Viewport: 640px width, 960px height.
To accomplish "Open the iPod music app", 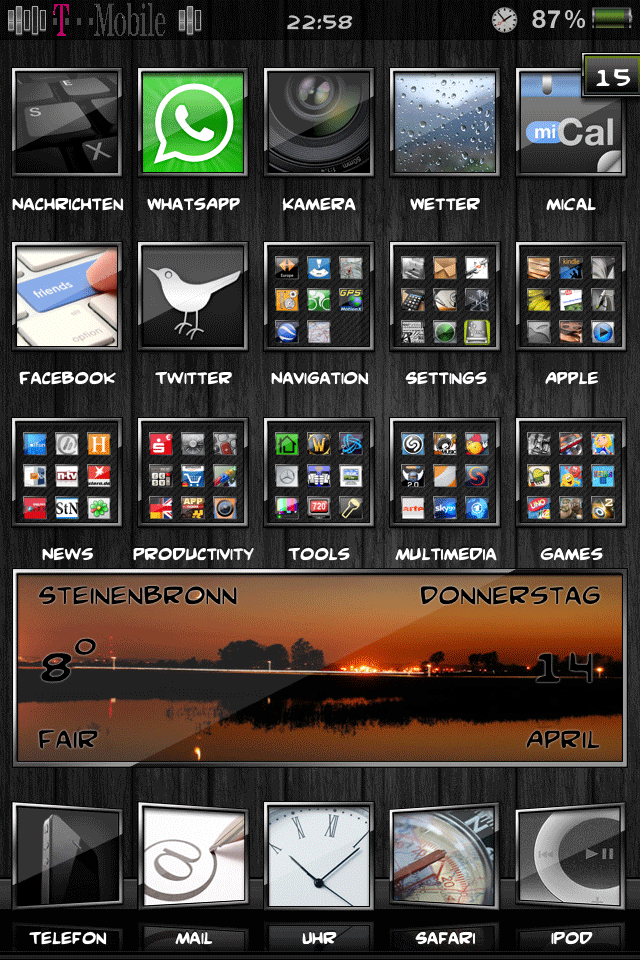I will pos(571,857).
